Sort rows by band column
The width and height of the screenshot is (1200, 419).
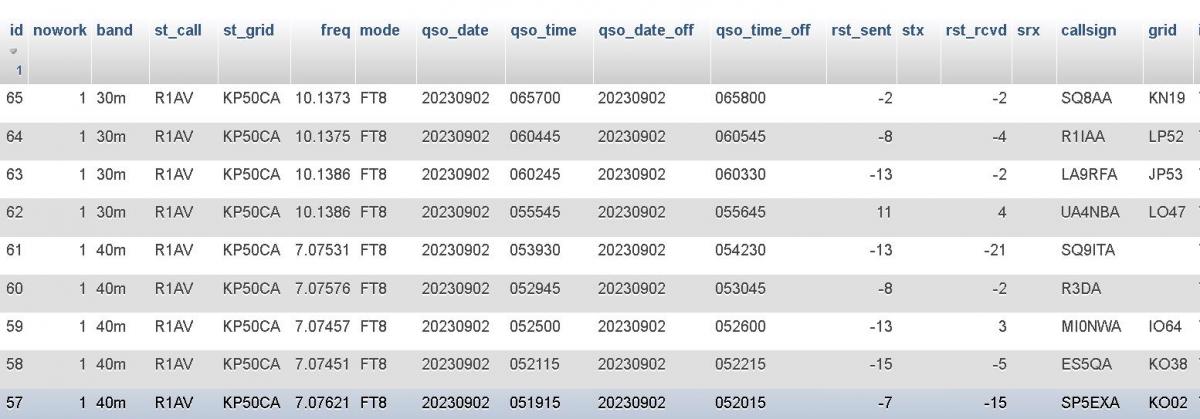pyautogui.click(x=114, y=31)
